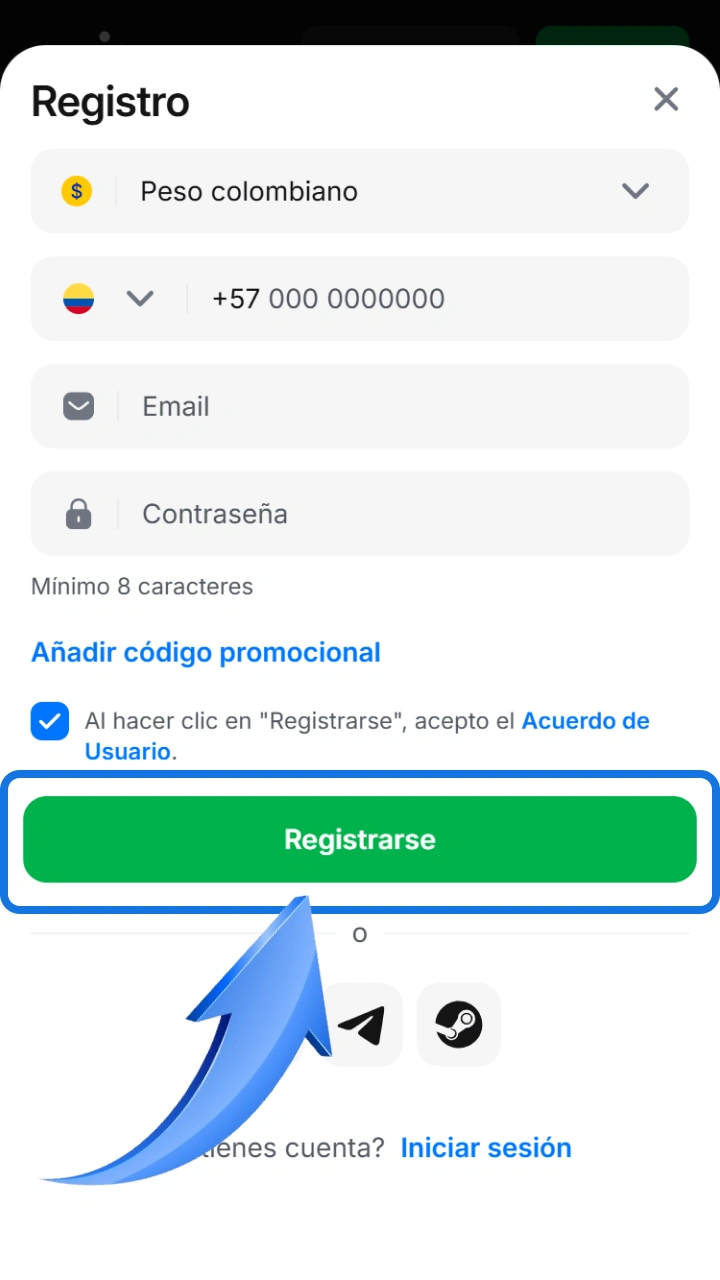Tap the Contraseña password field

point(360,514)
